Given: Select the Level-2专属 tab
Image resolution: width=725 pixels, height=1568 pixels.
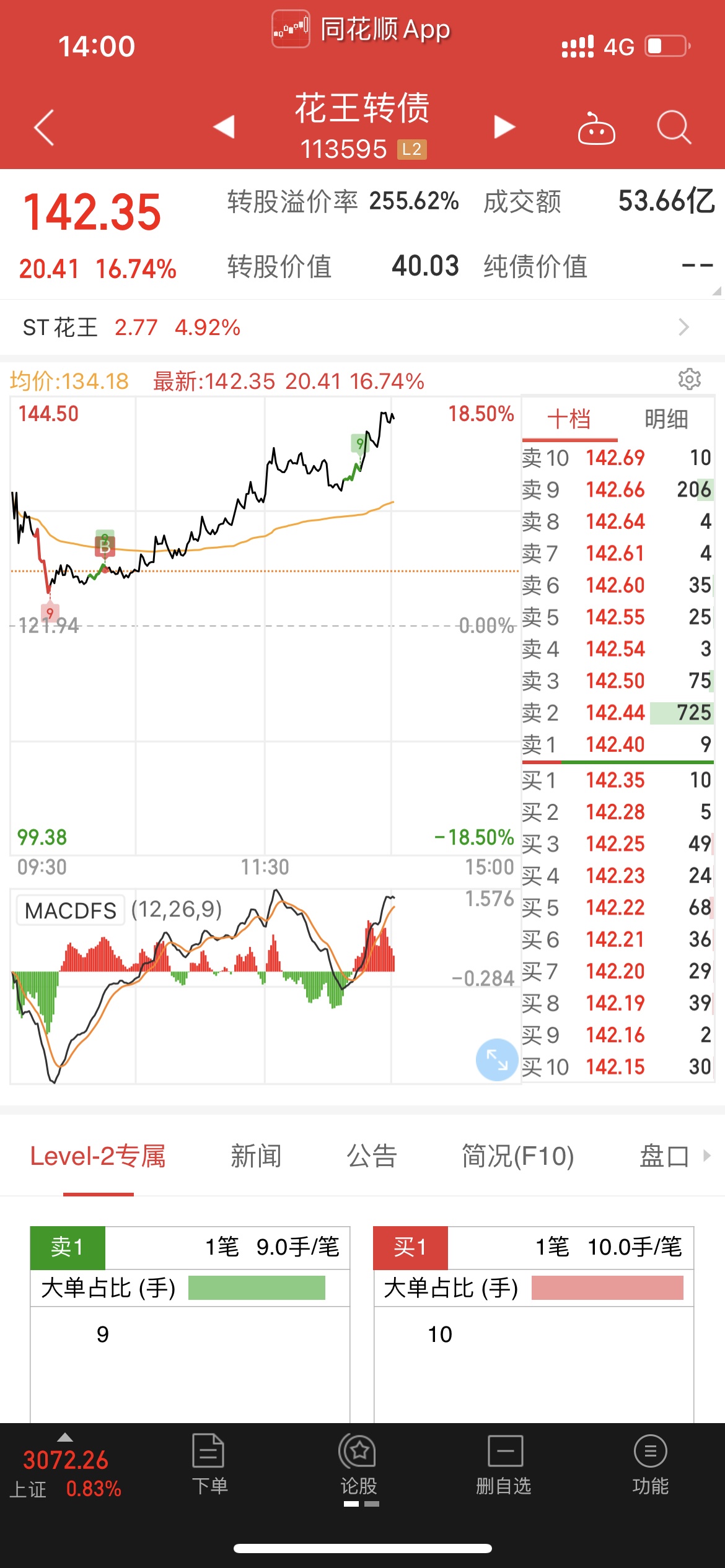Looking at the screenshot, I should pos(98,1156).
